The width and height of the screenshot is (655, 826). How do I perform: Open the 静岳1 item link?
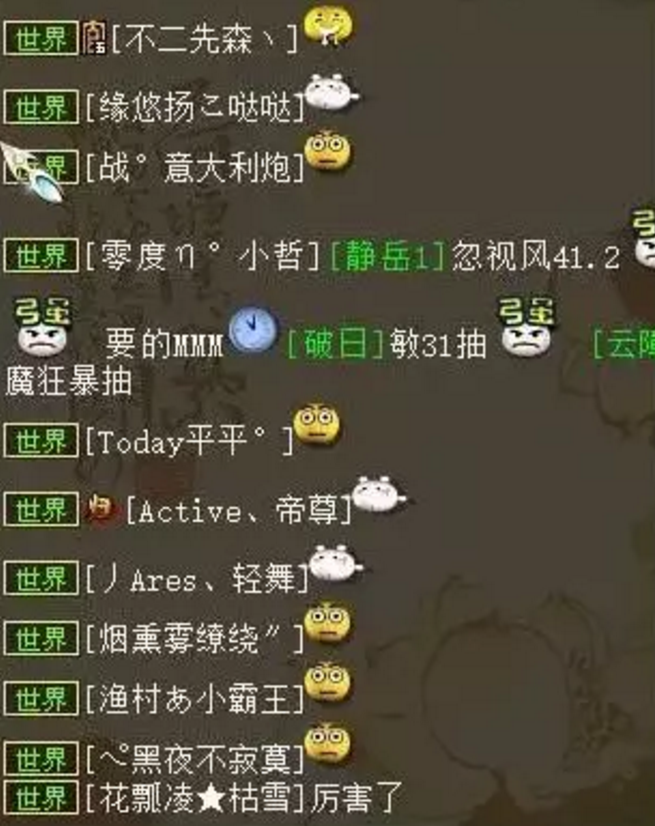click(387, 257)
